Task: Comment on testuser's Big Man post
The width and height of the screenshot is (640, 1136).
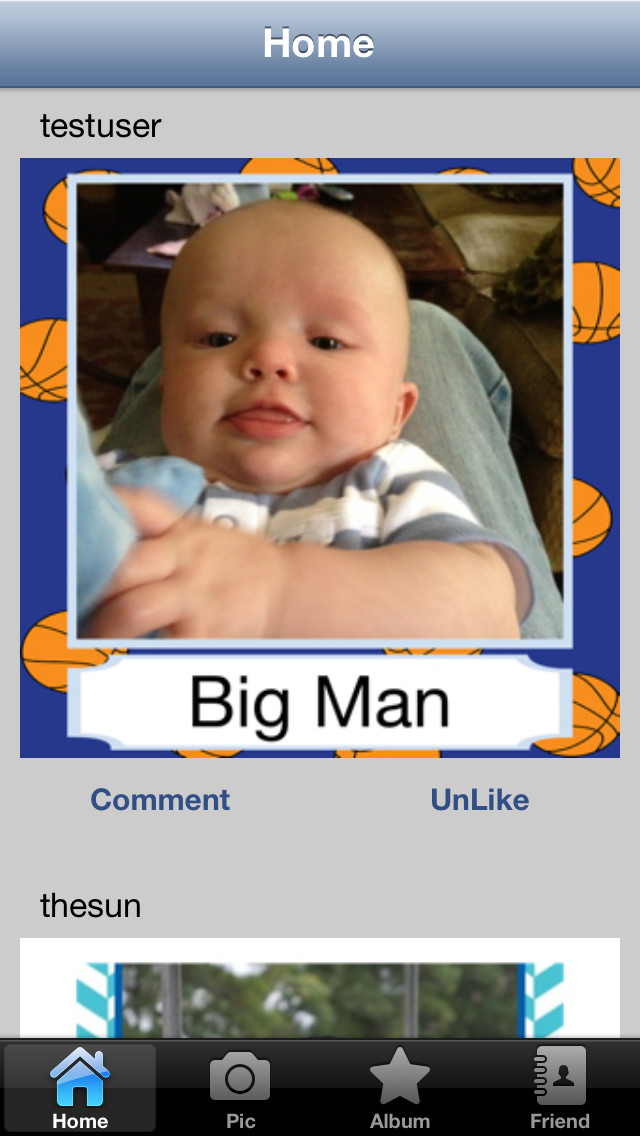Action: point(160,800)
